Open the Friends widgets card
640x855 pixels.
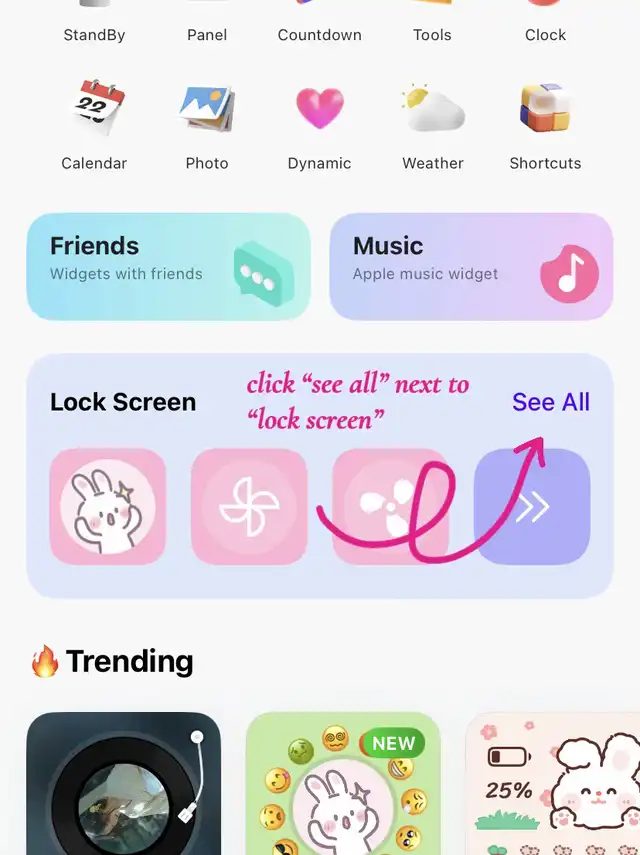[168, 266]
